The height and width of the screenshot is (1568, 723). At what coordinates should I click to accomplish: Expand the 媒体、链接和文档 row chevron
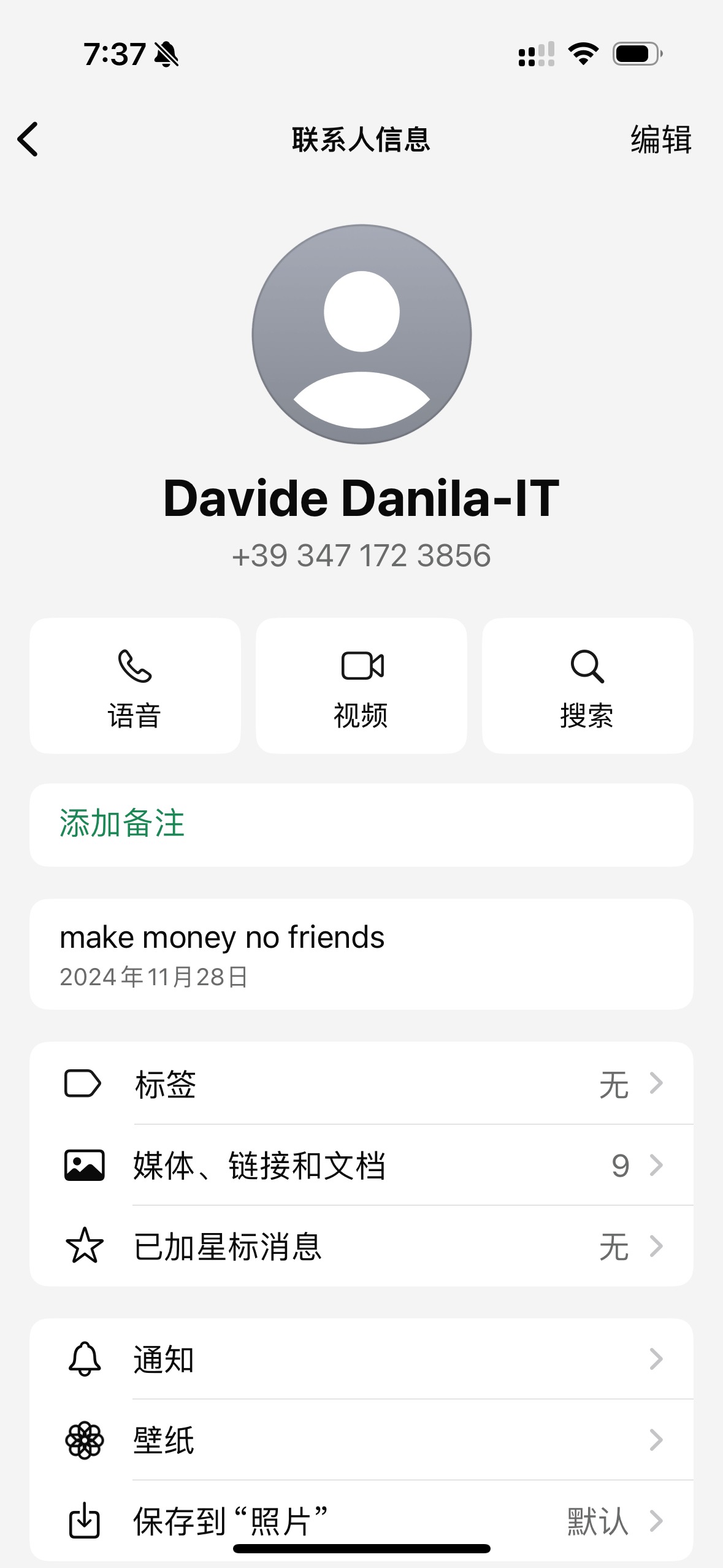click(x=657, y=1164)
